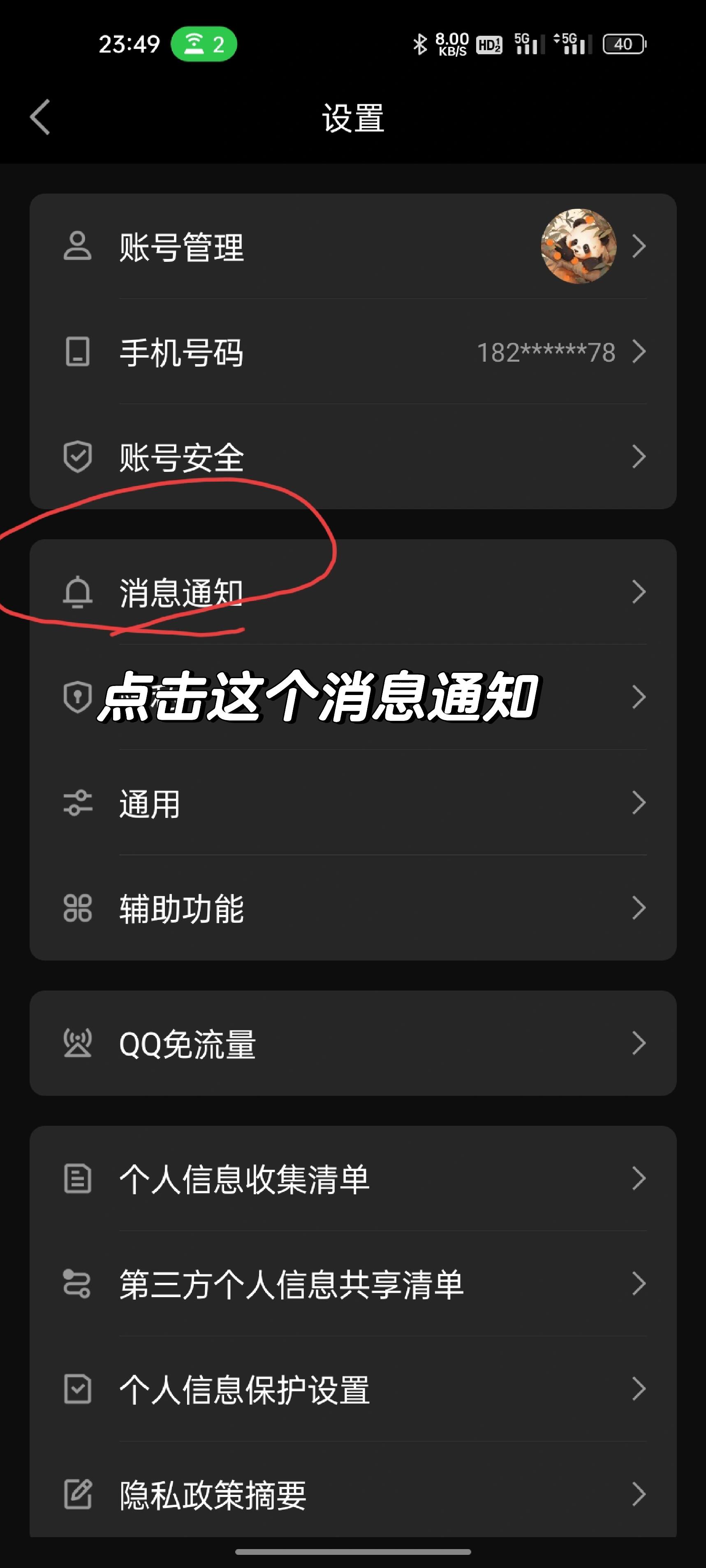Click the 手机号码 phone icon
This screenshot has height=1568, width=706.
click(x=77, y=352)
